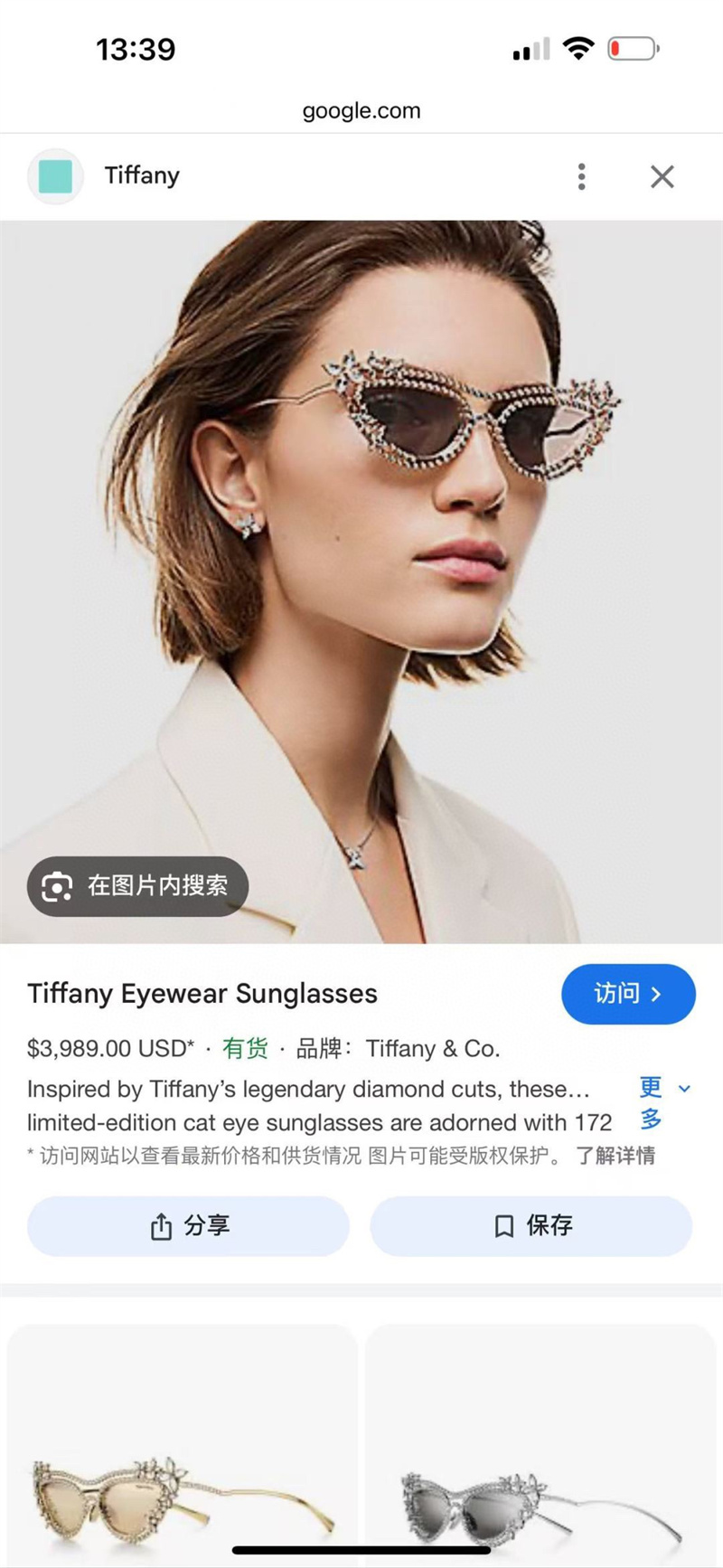Viewport: 723px width, 1568px height.
Task: Tap 在图片内搜索 to search inside image
Action: point(137,885)
